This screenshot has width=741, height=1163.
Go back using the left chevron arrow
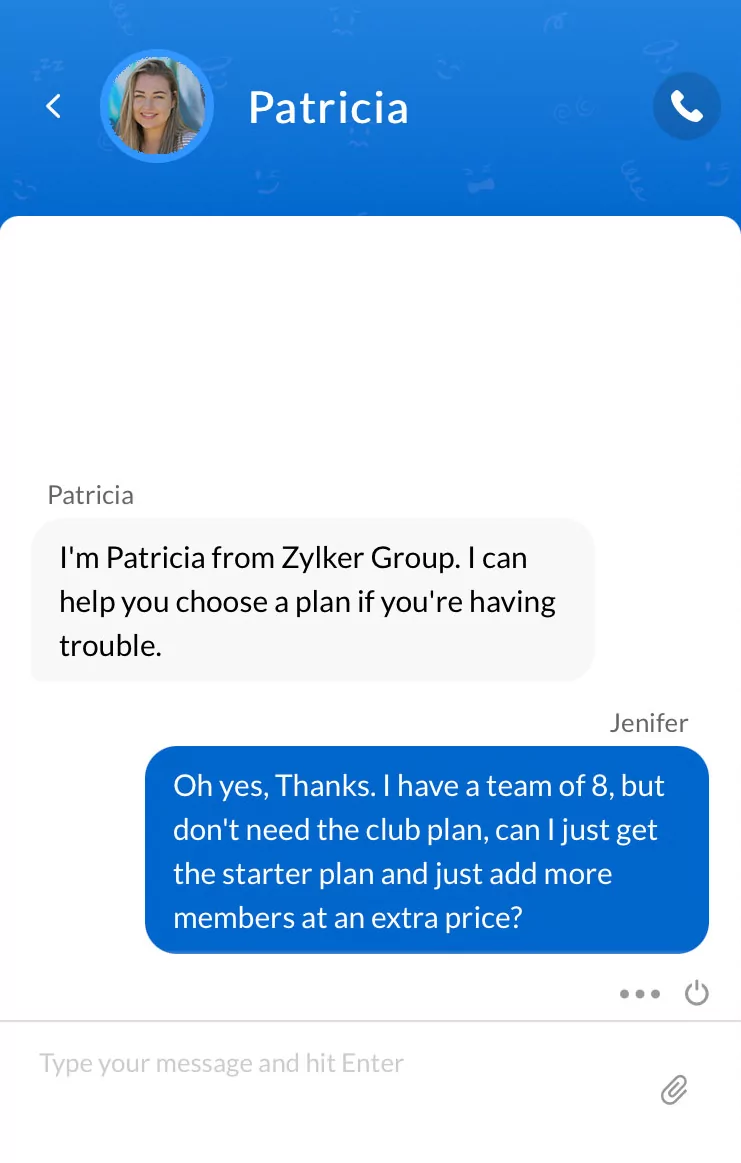(53, 106)
